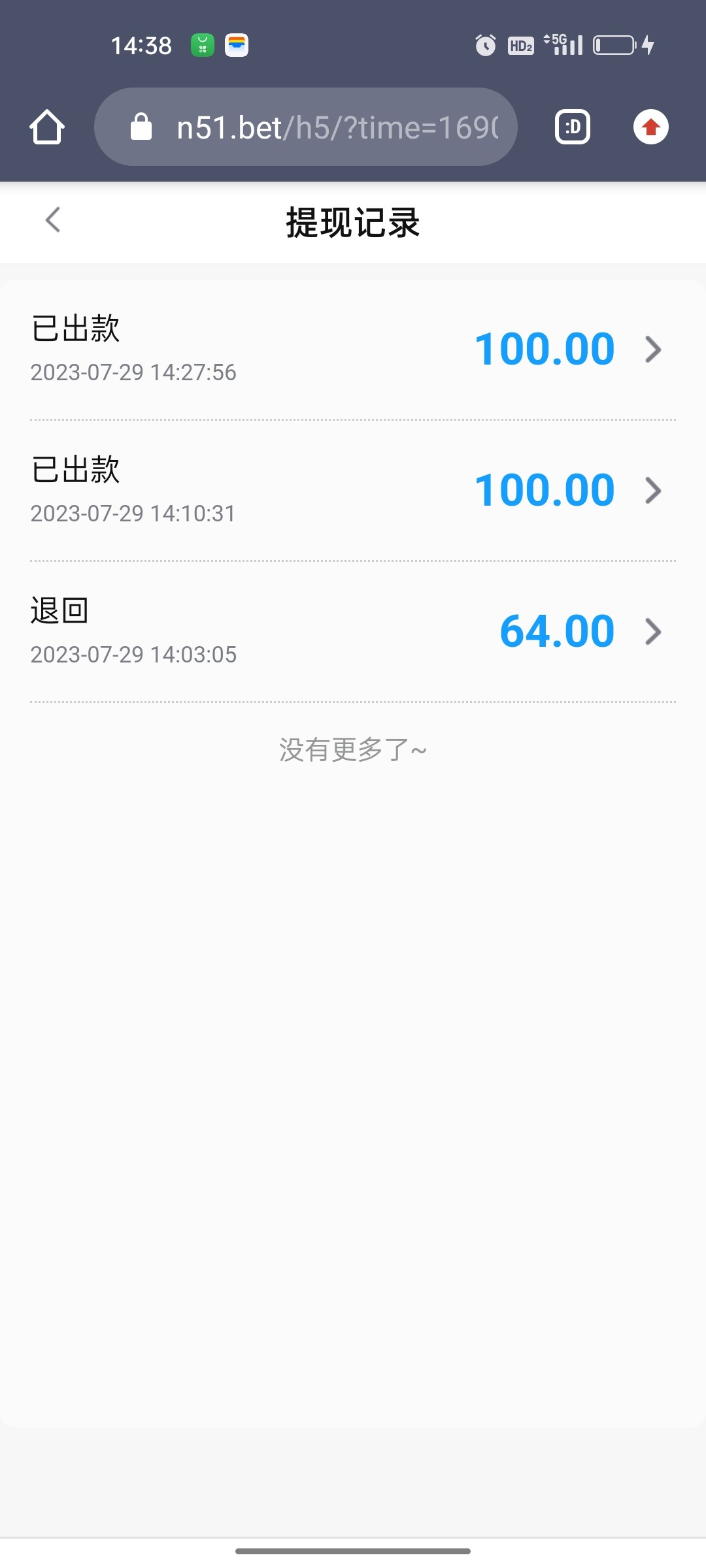View details of the 退回 64.00 record
This screenshot has height=1568, width=706.
coord(353,631)
